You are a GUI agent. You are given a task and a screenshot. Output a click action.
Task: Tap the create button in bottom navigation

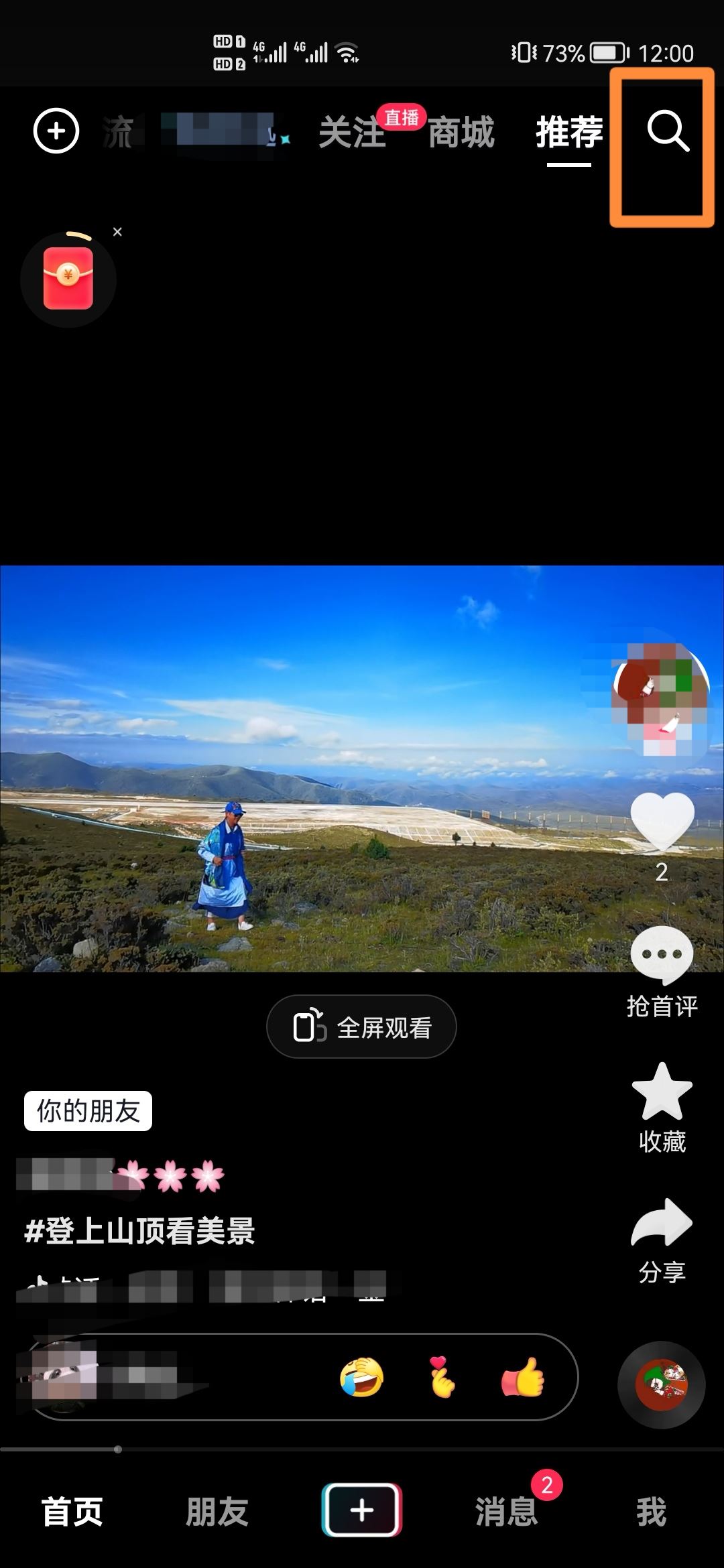362,1508
